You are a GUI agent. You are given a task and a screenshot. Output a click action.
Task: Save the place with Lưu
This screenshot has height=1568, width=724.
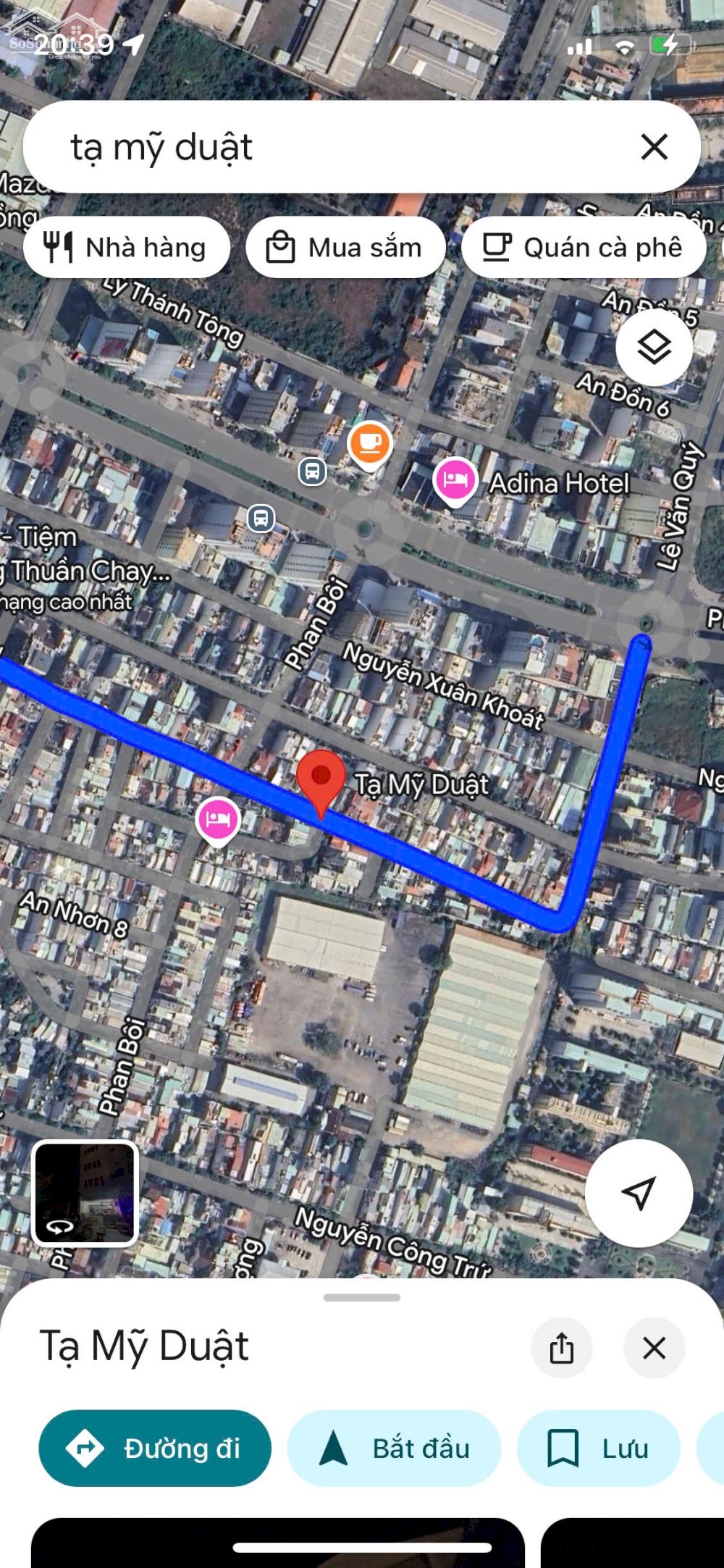pyautogui.click(x=598, y=1448)
